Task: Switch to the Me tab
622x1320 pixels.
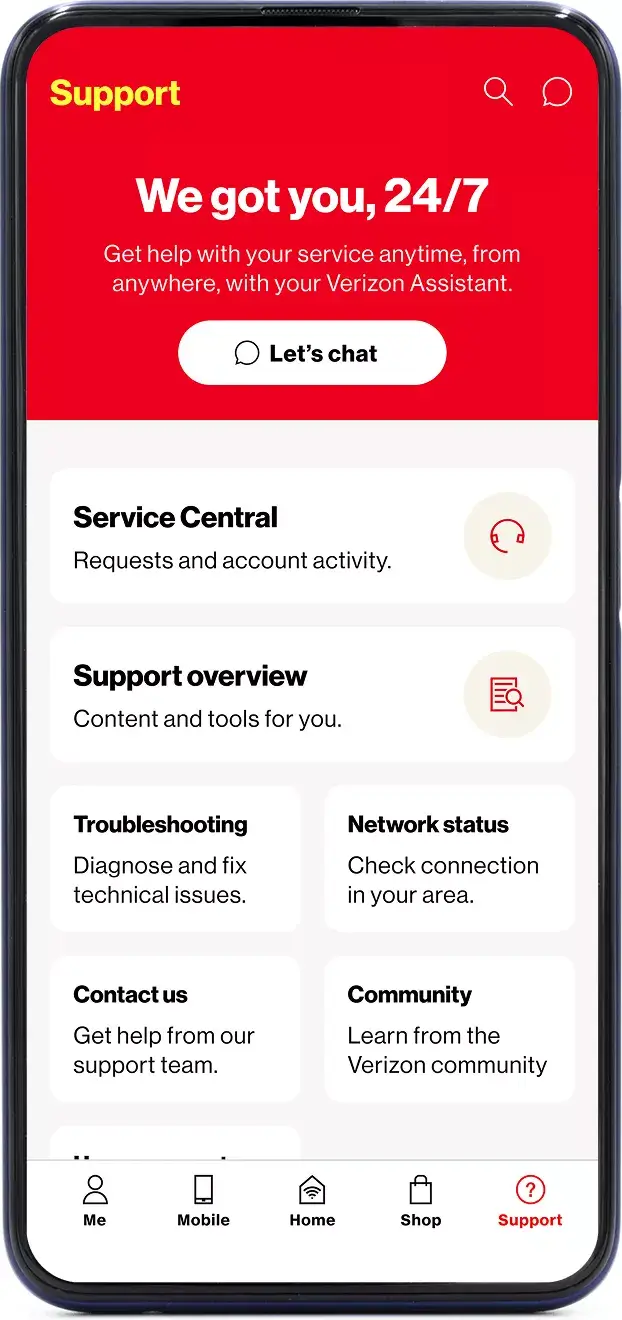Action: (95, 1201)
